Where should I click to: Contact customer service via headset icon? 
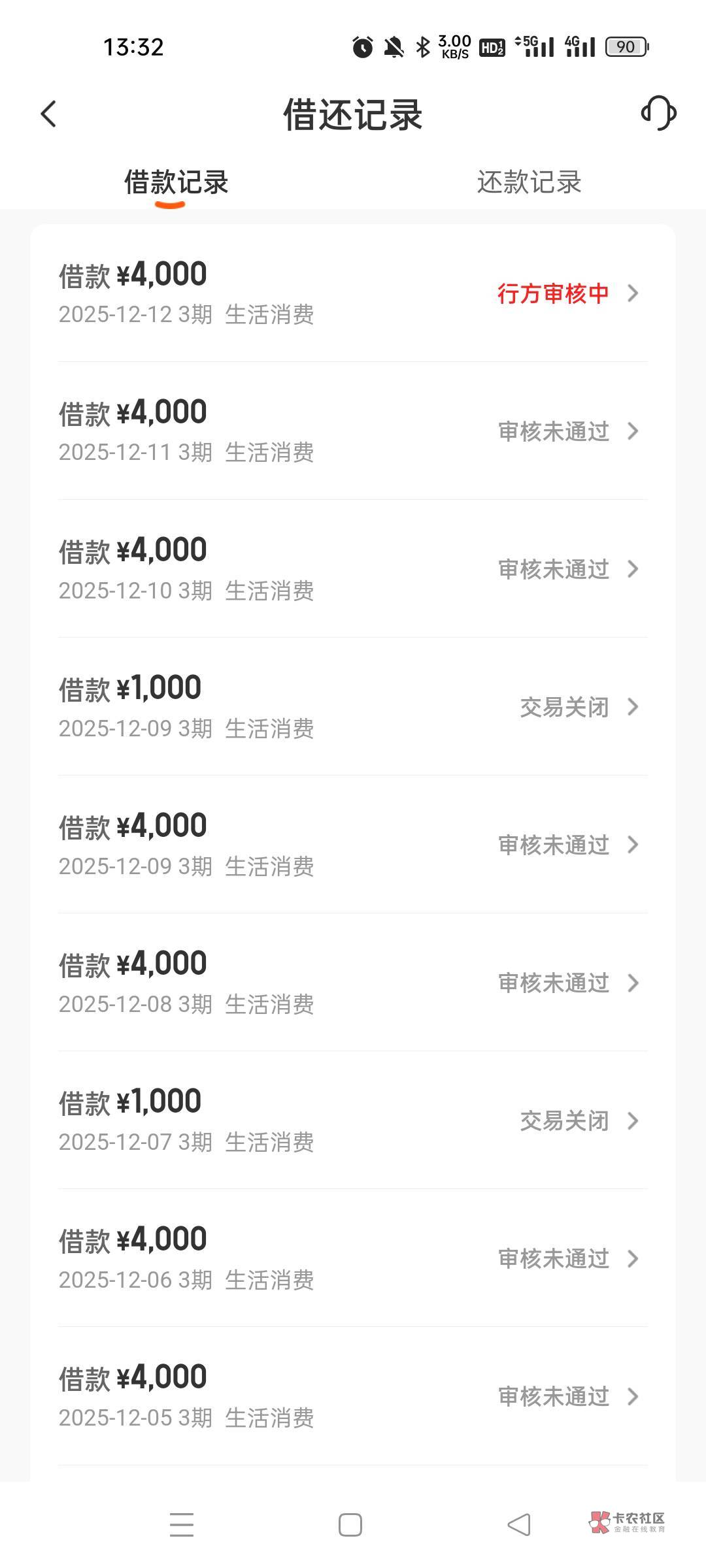[x=658, y=114]
